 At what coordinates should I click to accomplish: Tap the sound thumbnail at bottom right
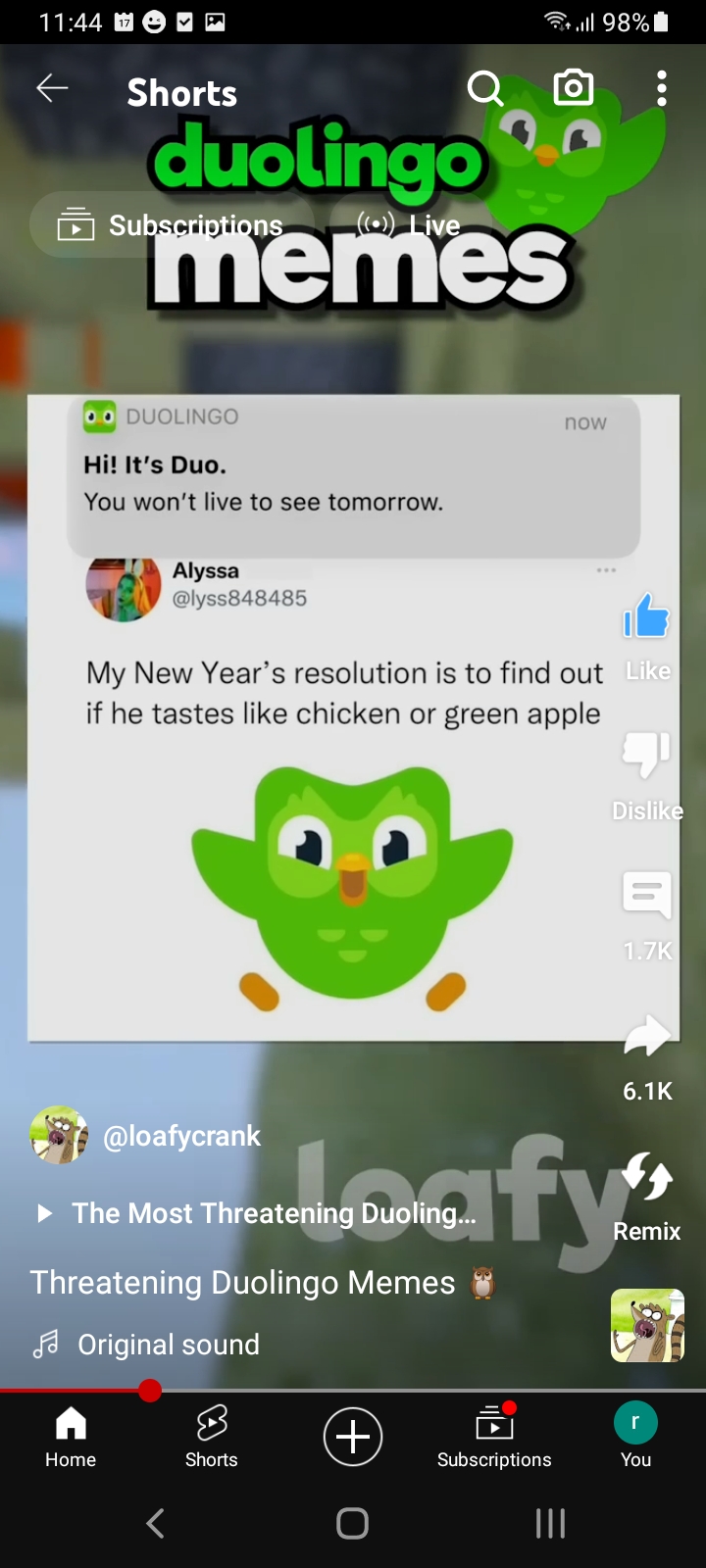click(647, 1325)
